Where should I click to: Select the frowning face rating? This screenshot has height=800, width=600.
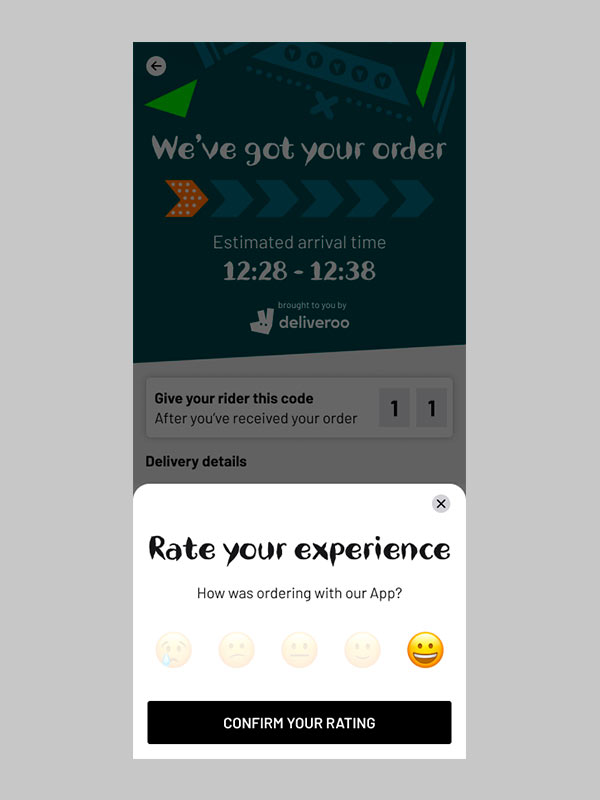(x=237, y=651)
